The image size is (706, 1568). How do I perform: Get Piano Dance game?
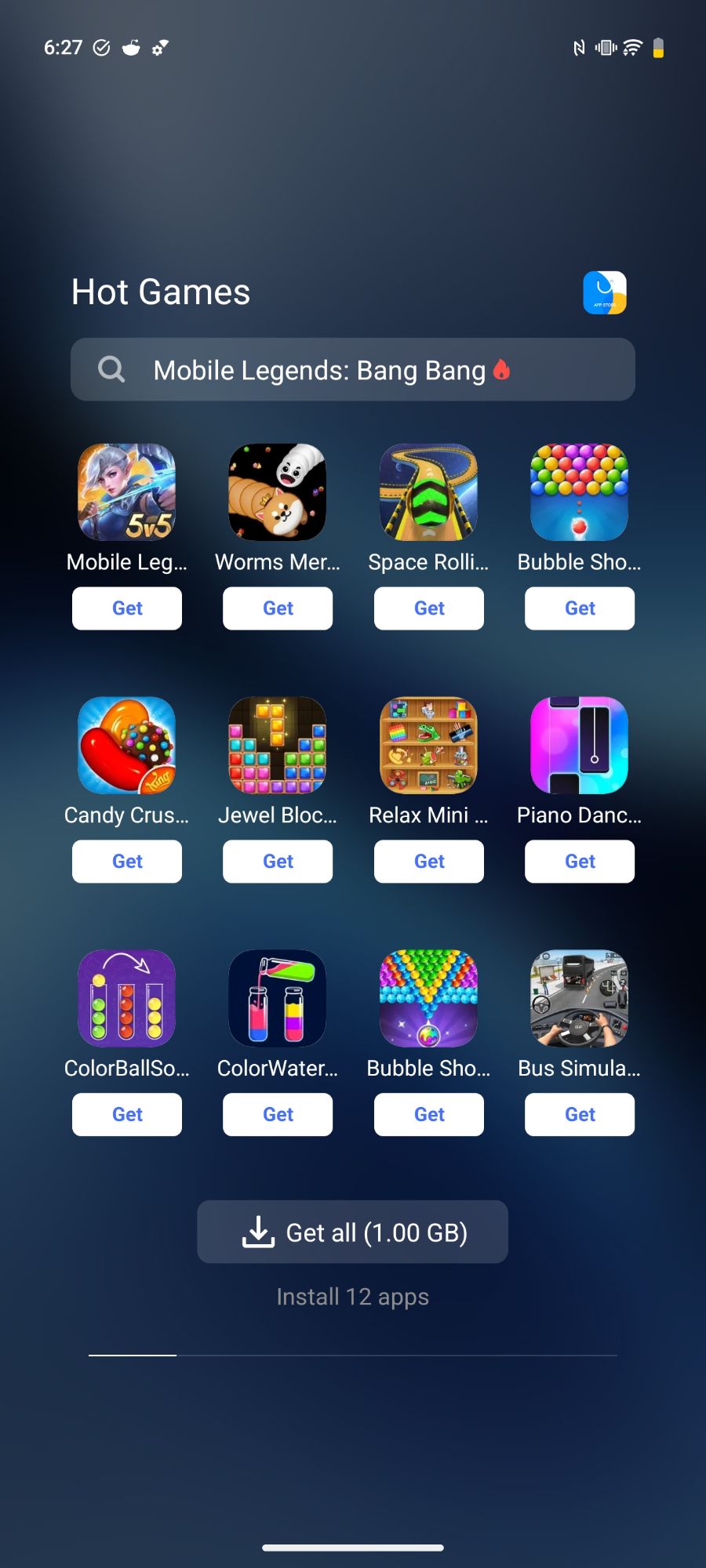580,862
